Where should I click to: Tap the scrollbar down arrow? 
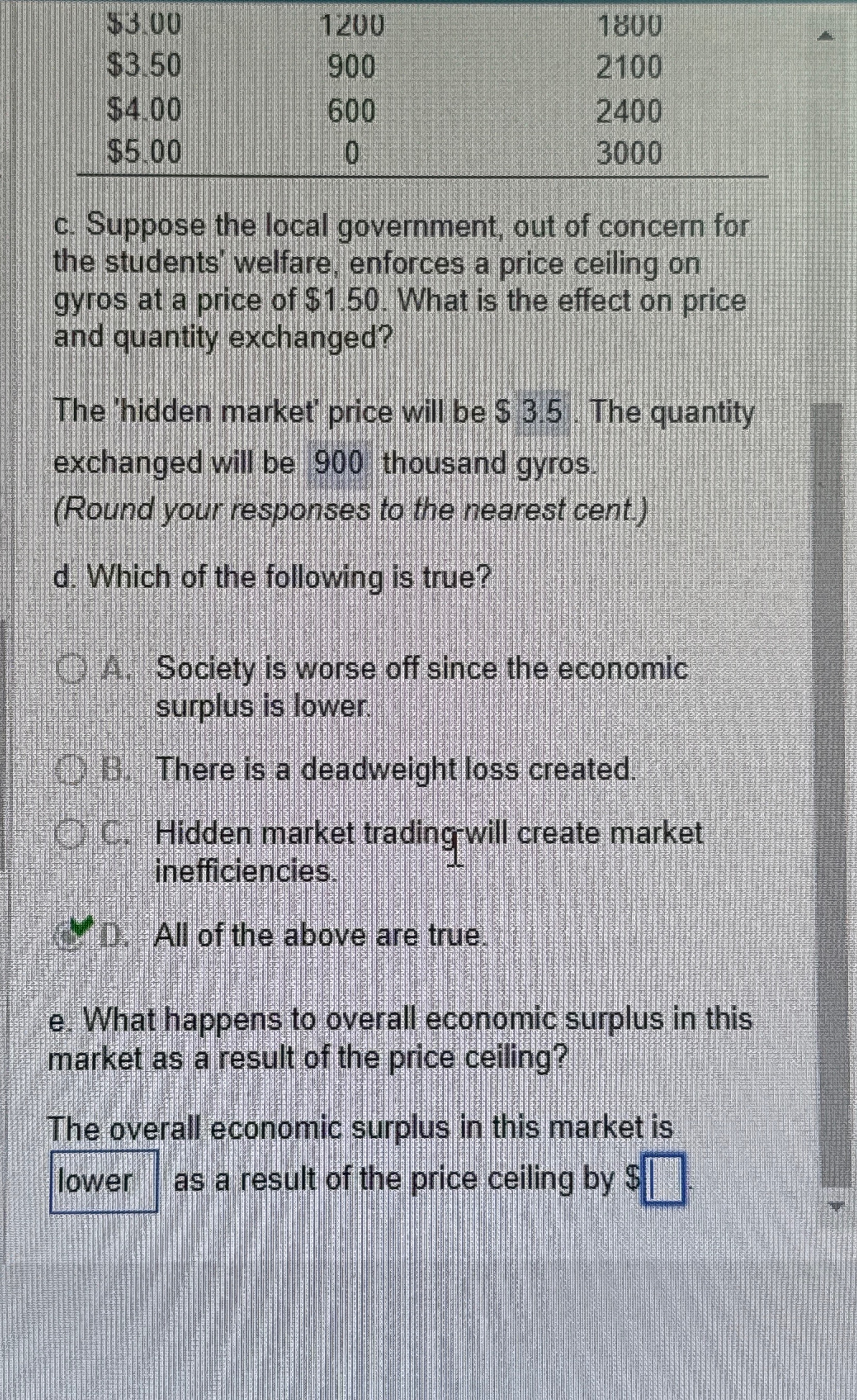pyautogui.click(x=834, y=1202)
